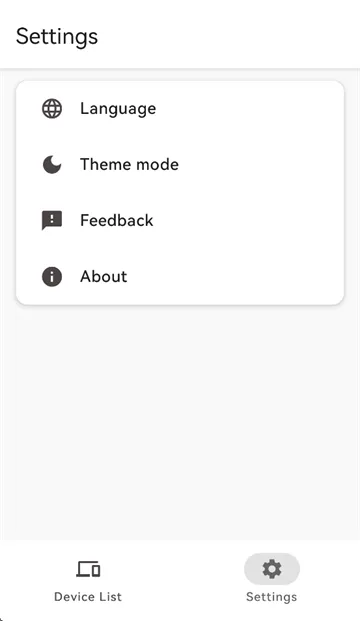Open the Language setting
Image resolution: width=360 pixels, height=621 pixels.
(x=180, y=109)
